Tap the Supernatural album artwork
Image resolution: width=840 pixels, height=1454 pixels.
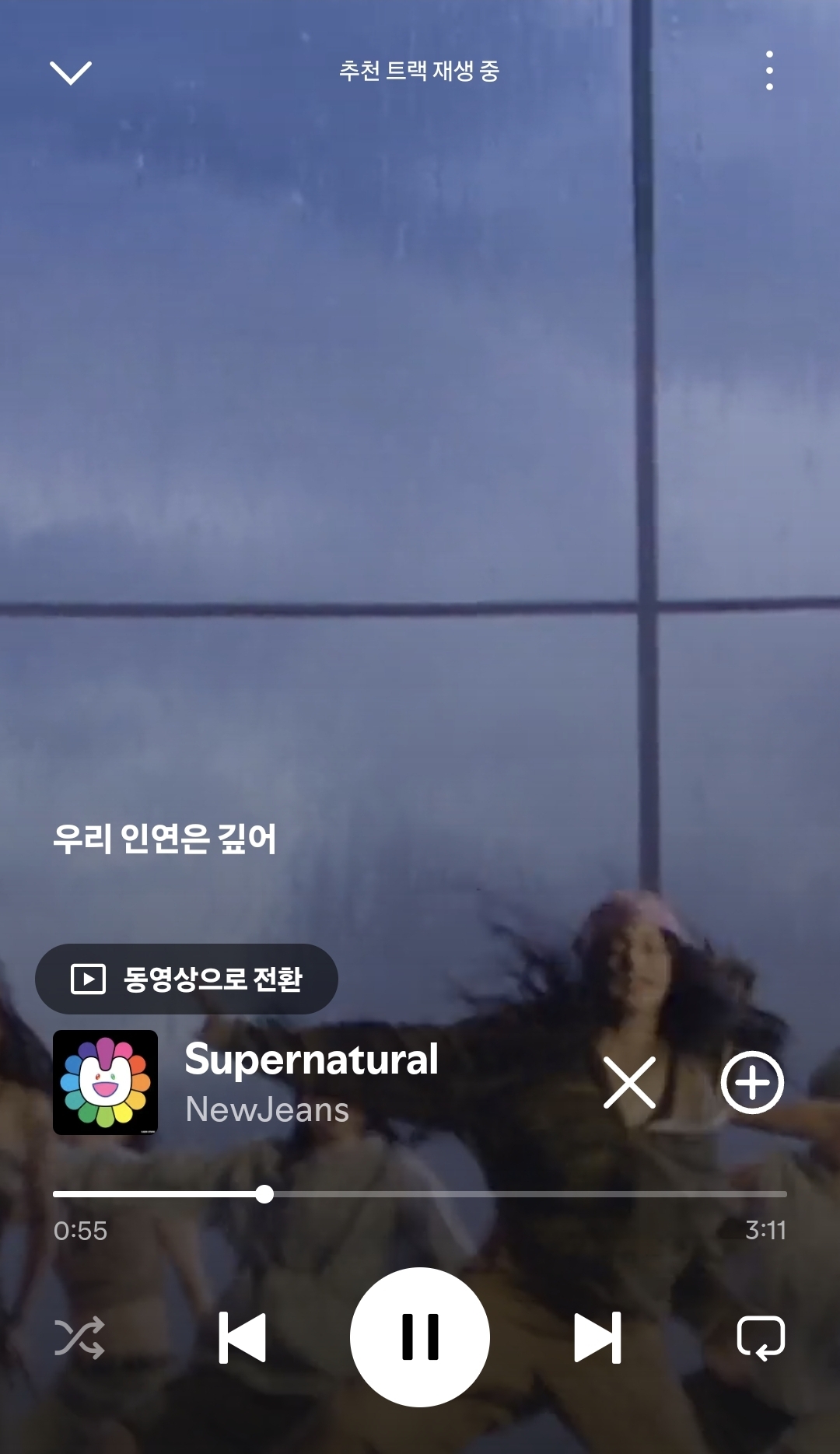pos(103,1081)
